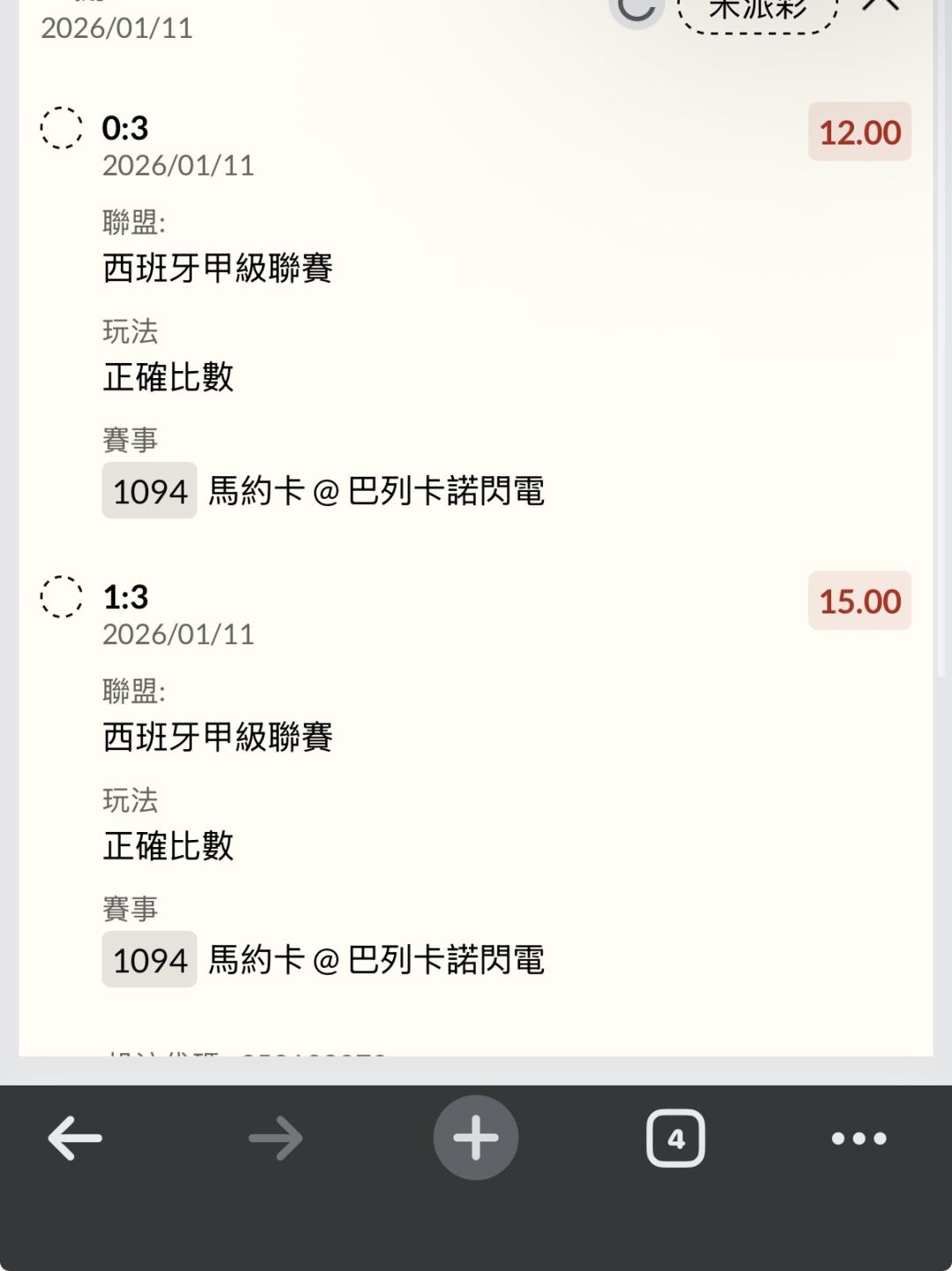Open the browser overflow menu
The image size is (952, 1271).
pyautogui.click(x=859, y=1138)
